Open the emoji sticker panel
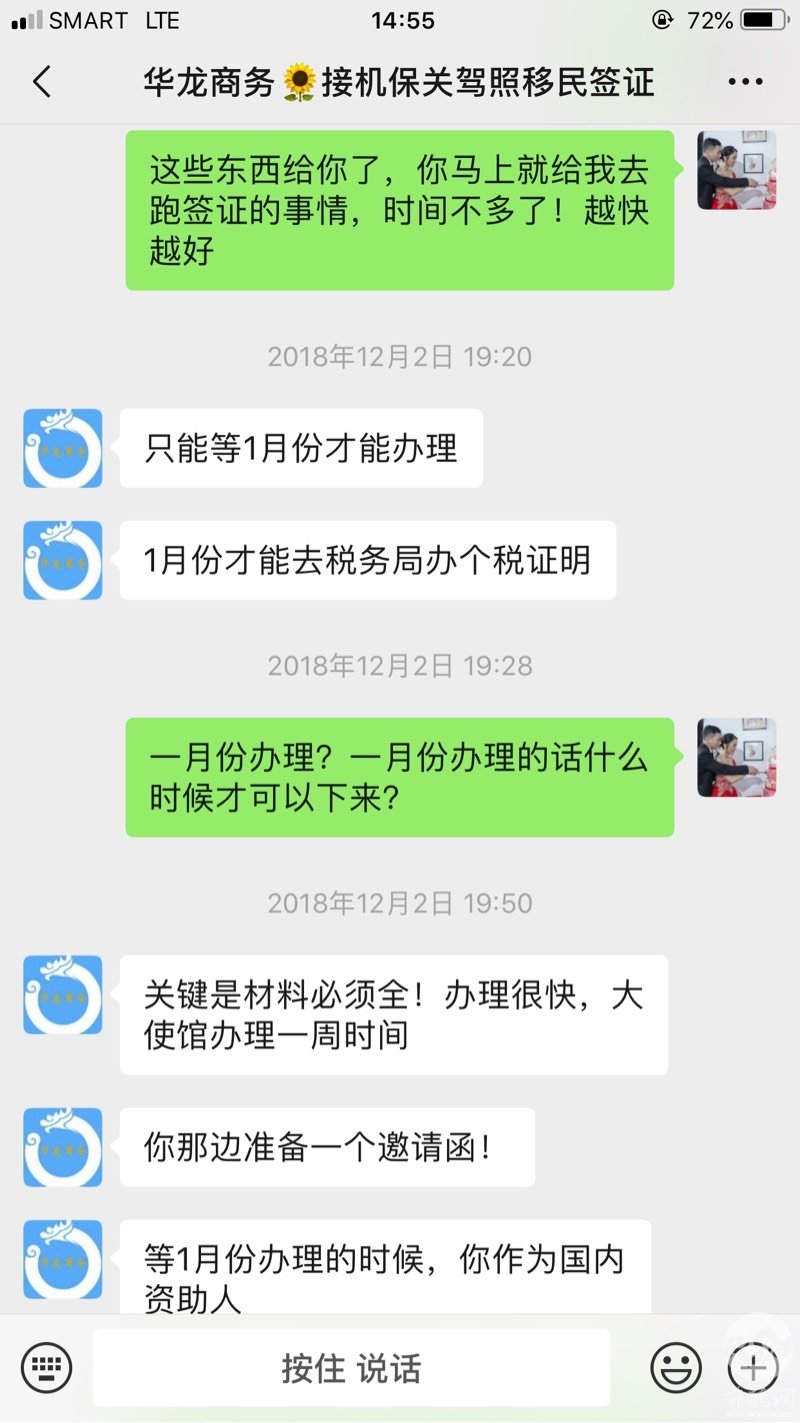800x1423 pixels. coord(676,1367)
